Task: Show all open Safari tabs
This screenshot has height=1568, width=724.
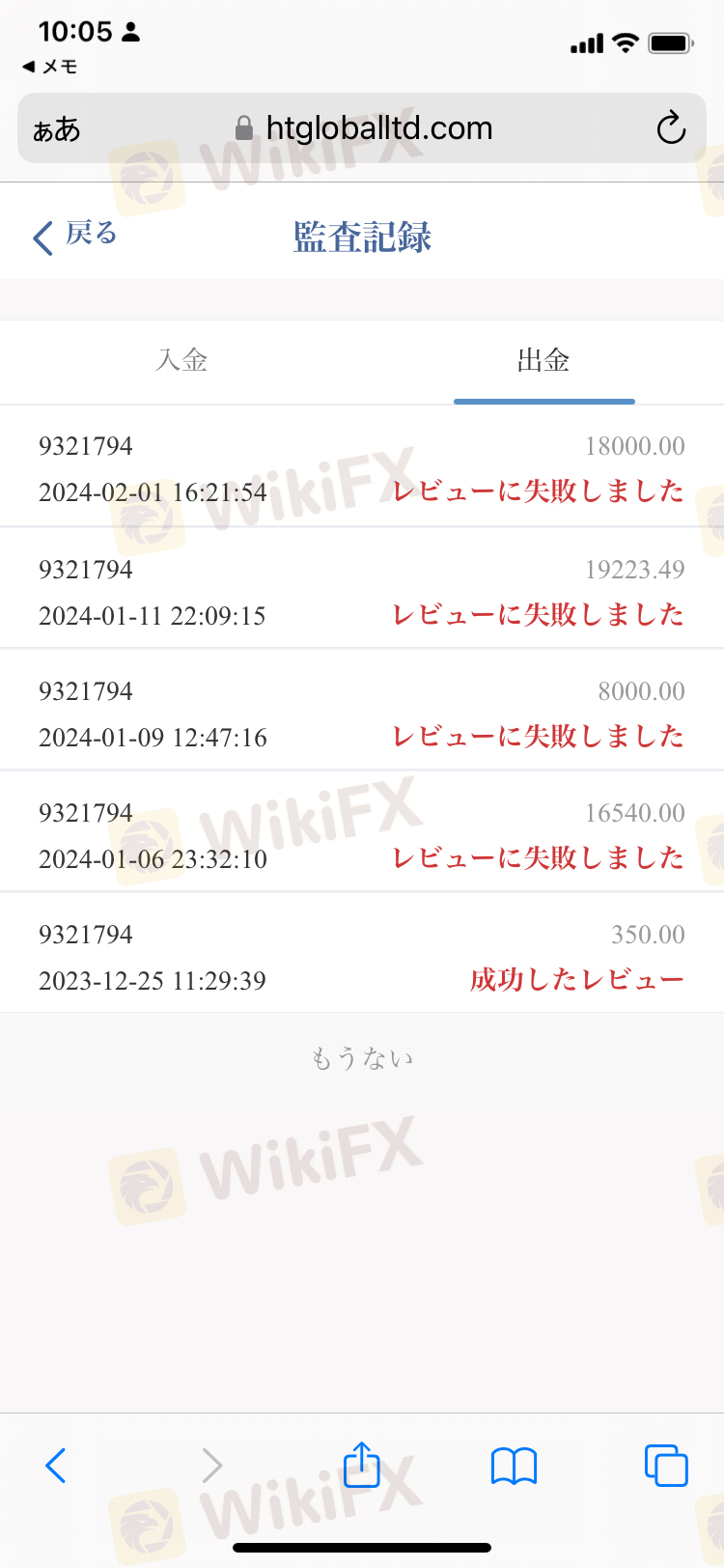Action: click(x=666, y=1466)
